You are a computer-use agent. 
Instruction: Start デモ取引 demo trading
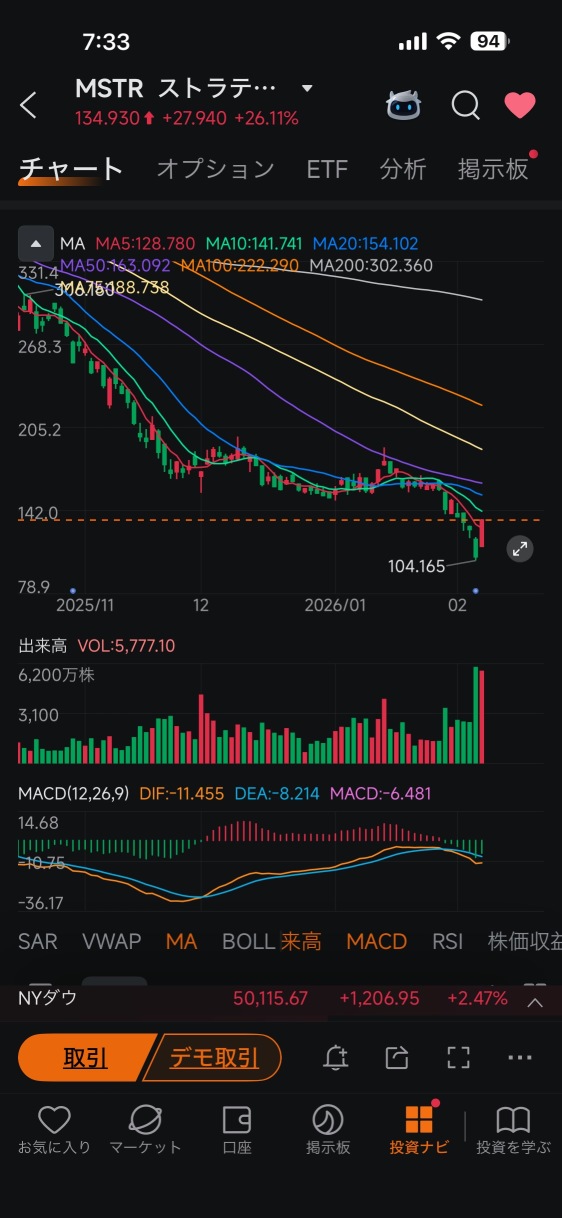point(213,1058)
